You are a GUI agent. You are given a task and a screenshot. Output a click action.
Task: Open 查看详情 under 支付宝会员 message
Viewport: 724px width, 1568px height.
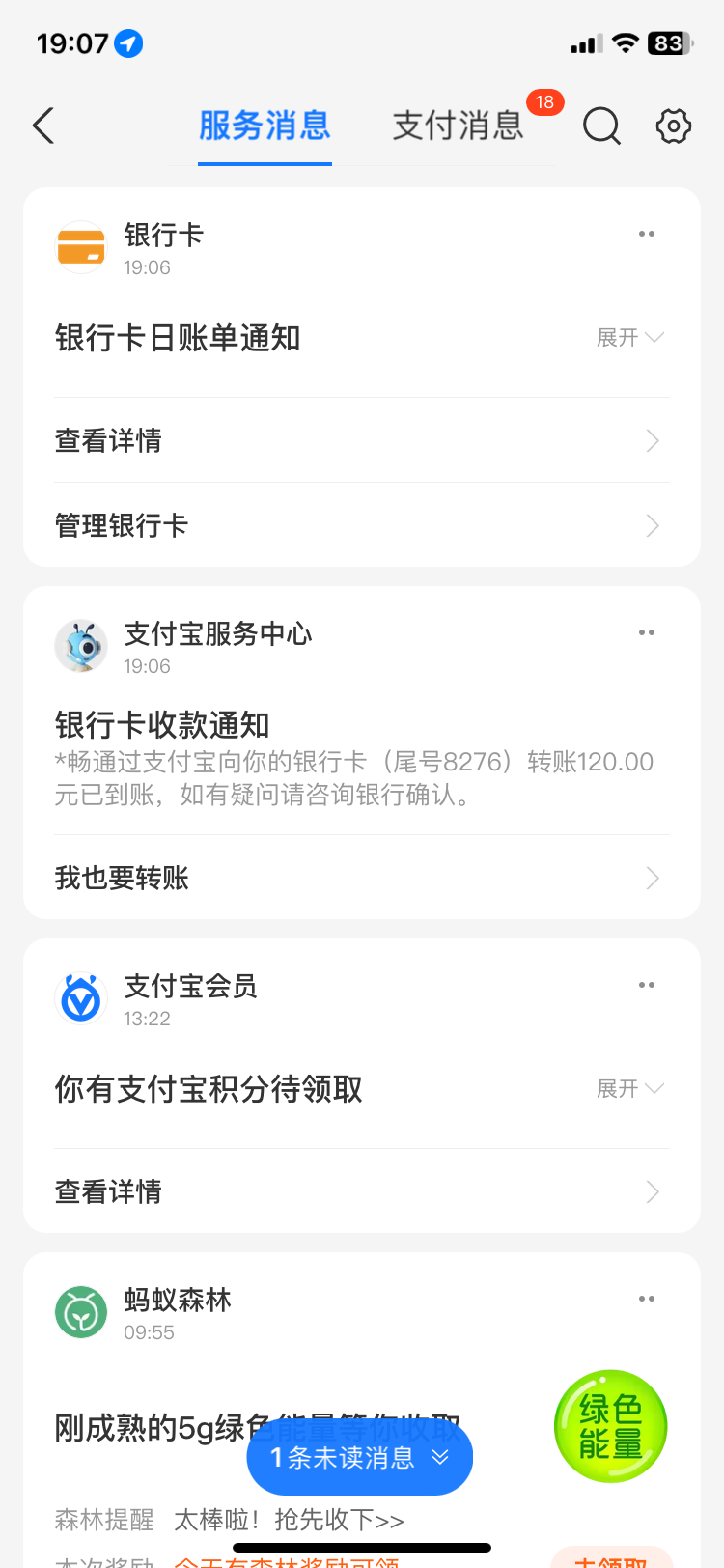pyautogui.click(x=361, y=1191)
